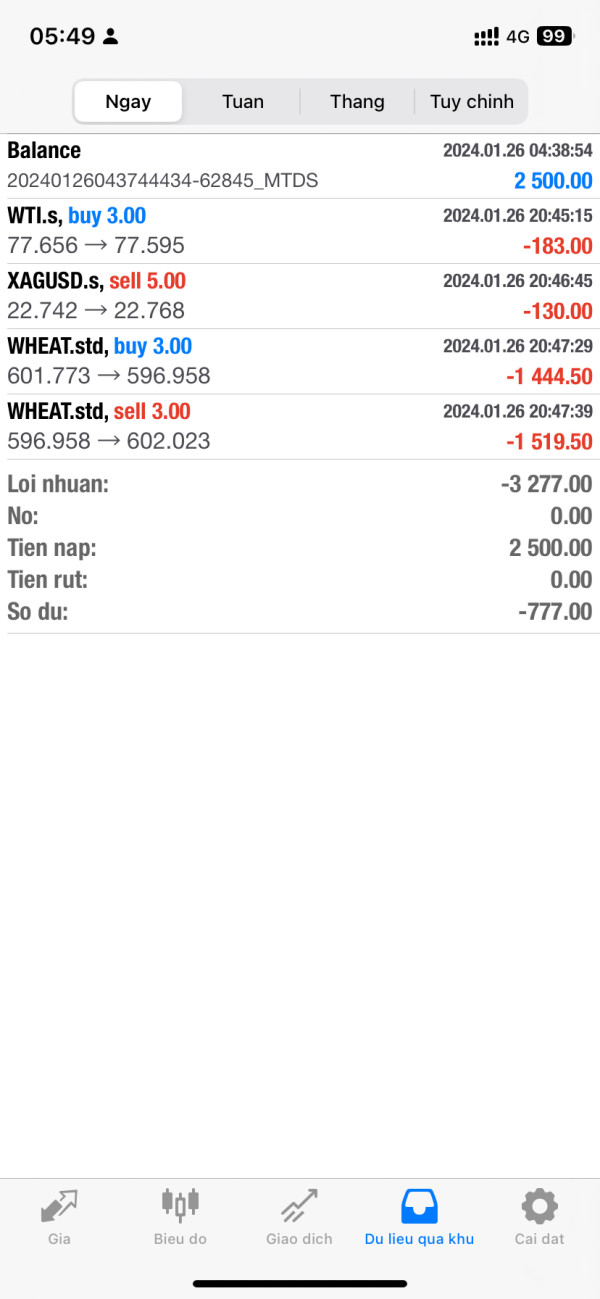Open the XAGUSD.s sell 5.00 deal
The width and height of the screenshot is (600, 1299).
point(300,296)
